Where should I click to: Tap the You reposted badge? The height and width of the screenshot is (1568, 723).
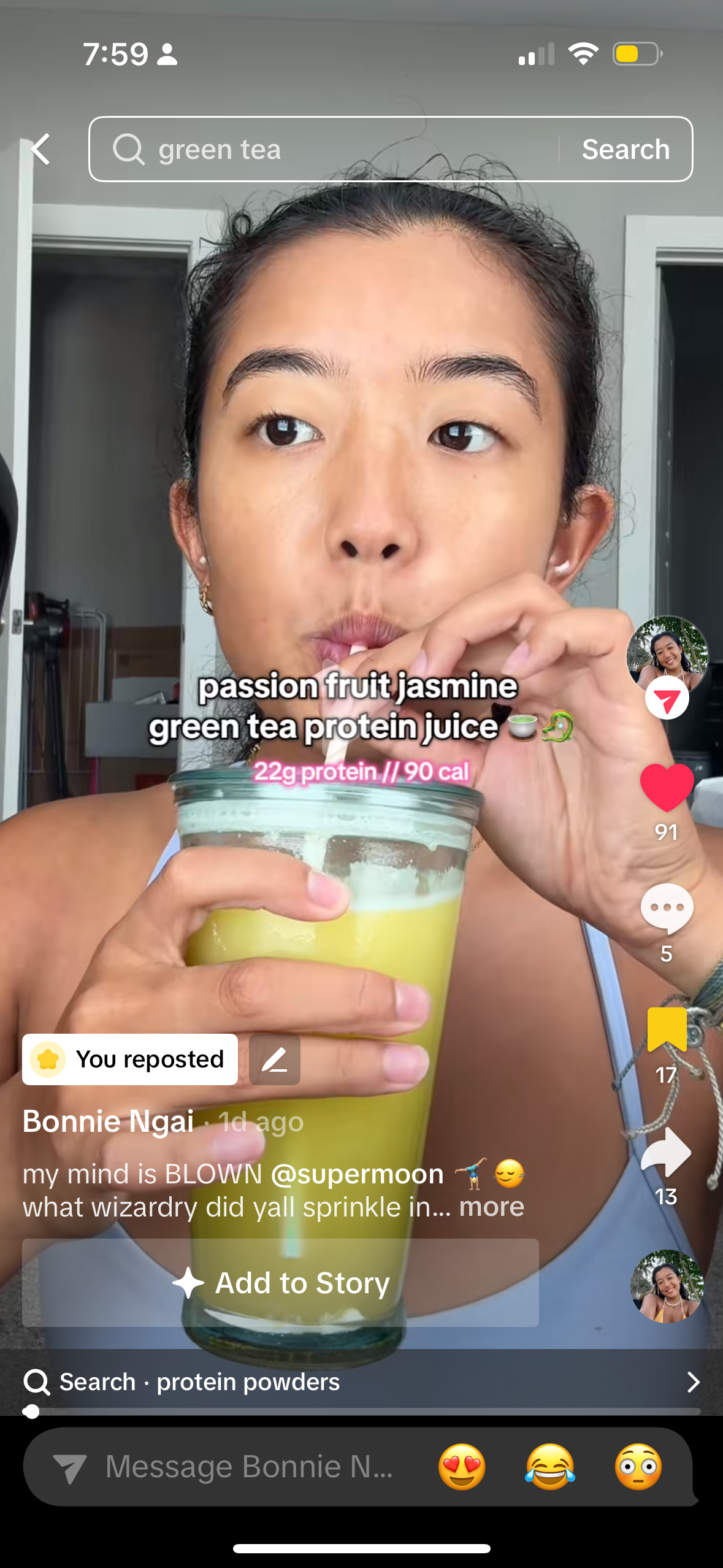(x=130, y=1059)
